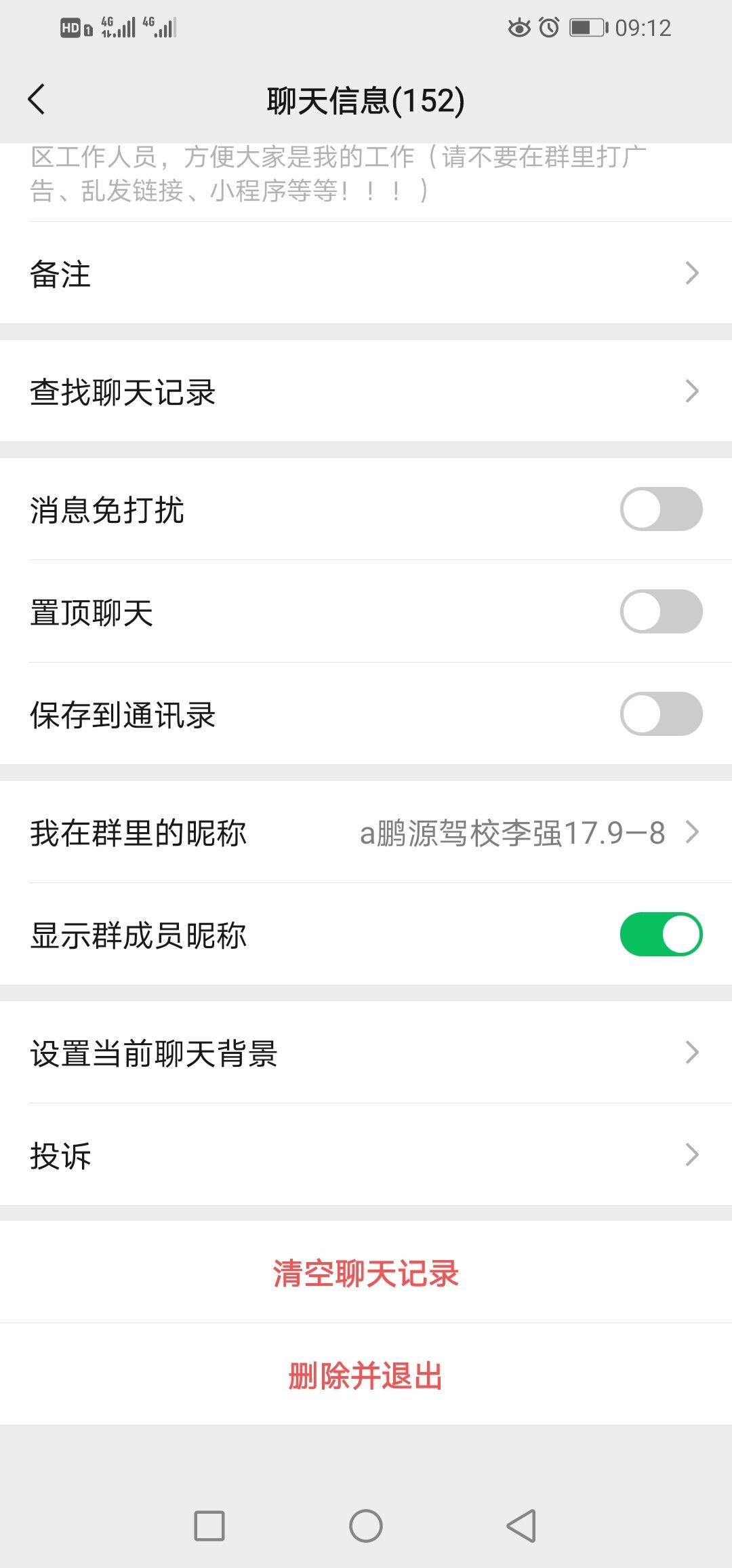Open the recent apps view
Image resolution: width=732 pixels, height=1568 pixels.
pos(209,1526)
